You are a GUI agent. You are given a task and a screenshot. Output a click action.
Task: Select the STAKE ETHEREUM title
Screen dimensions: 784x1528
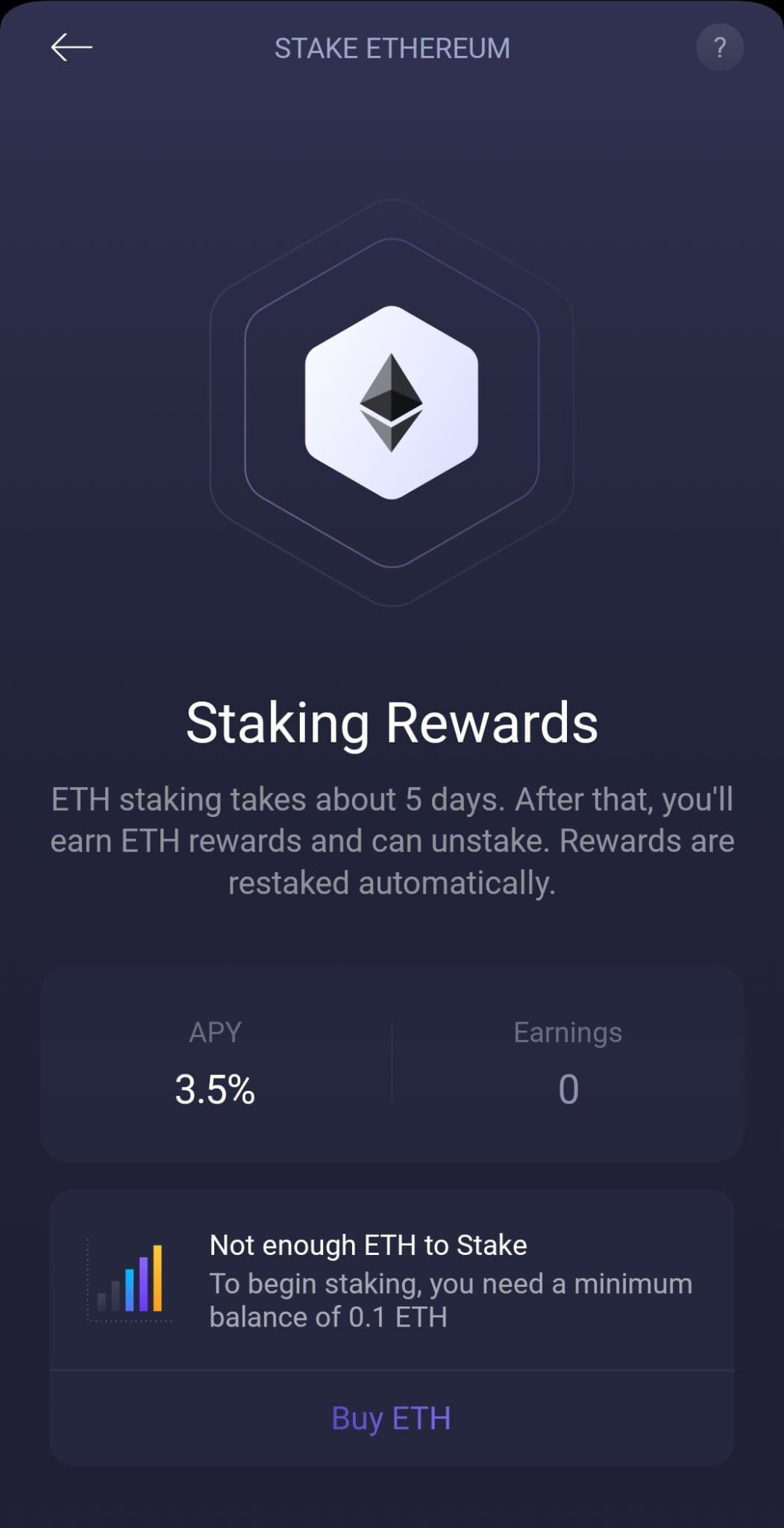tap(392, 47)
